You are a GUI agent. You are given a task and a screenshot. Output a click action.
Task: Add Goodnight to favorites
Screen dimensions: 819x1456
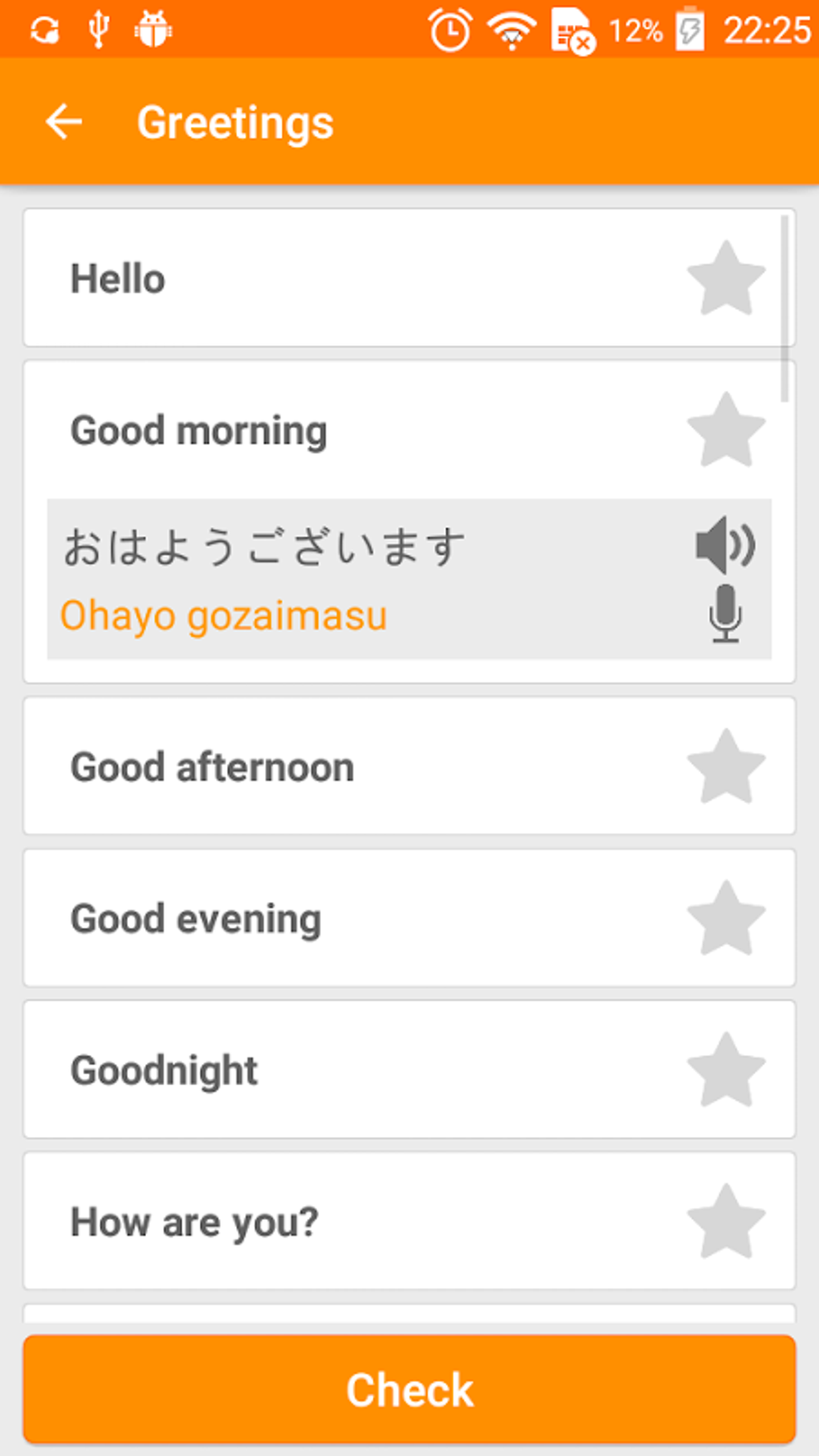[726, 1071]
